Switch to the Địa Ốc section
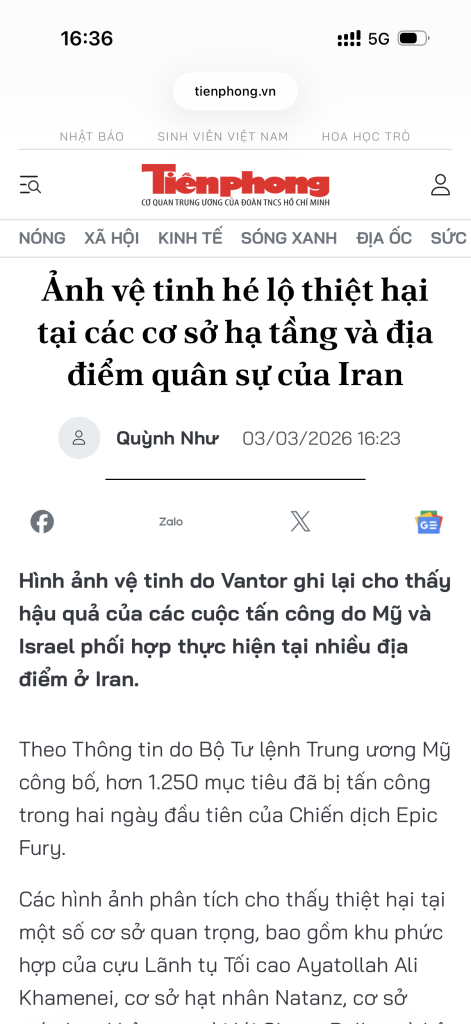 [384, 238]
